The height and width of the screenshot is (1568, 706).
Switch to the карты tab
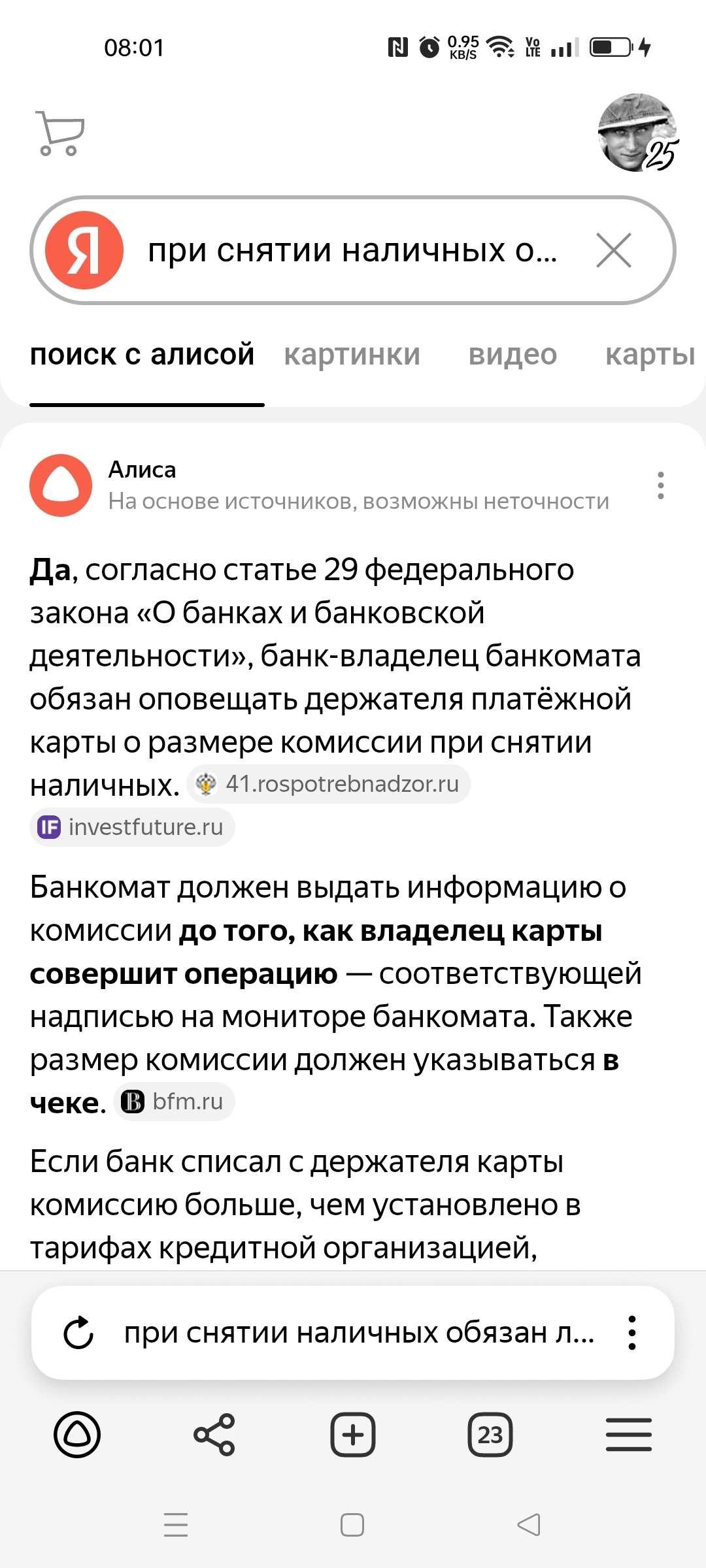click(x=650, y=355)
